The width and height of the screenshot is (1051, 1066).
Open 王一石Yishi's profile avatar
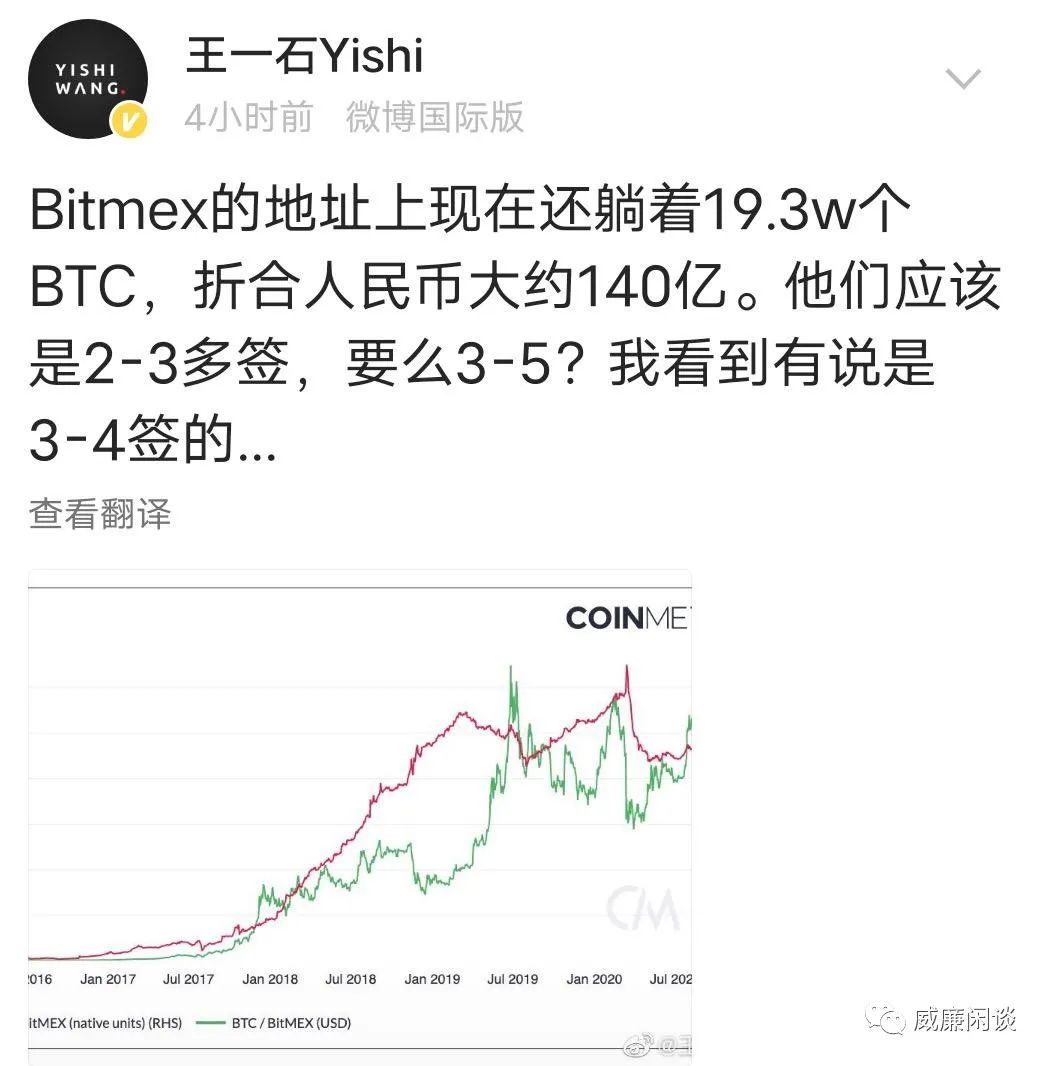(88, 79)
